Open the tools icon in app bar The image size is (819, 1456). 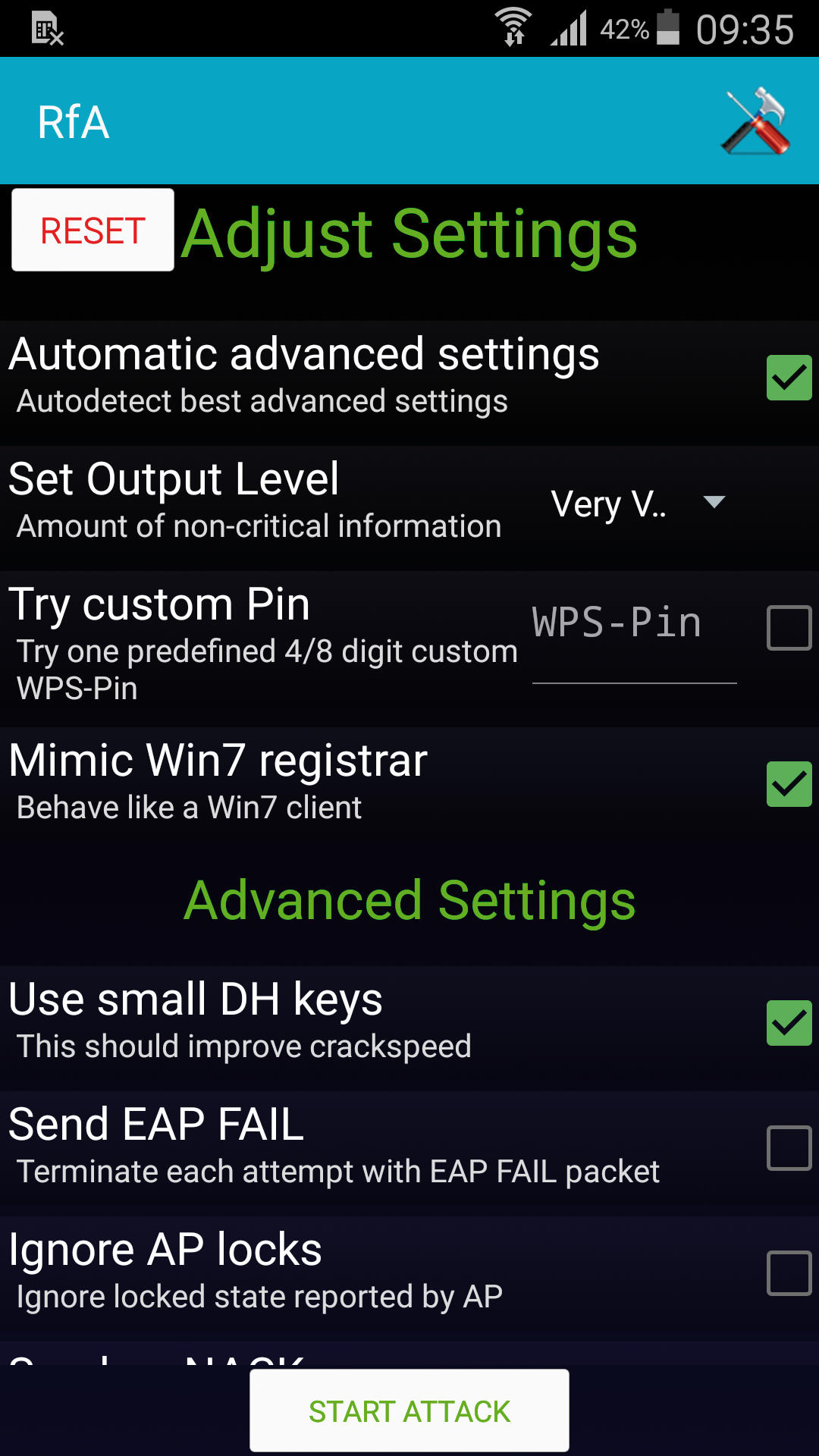tap(756, 121)
